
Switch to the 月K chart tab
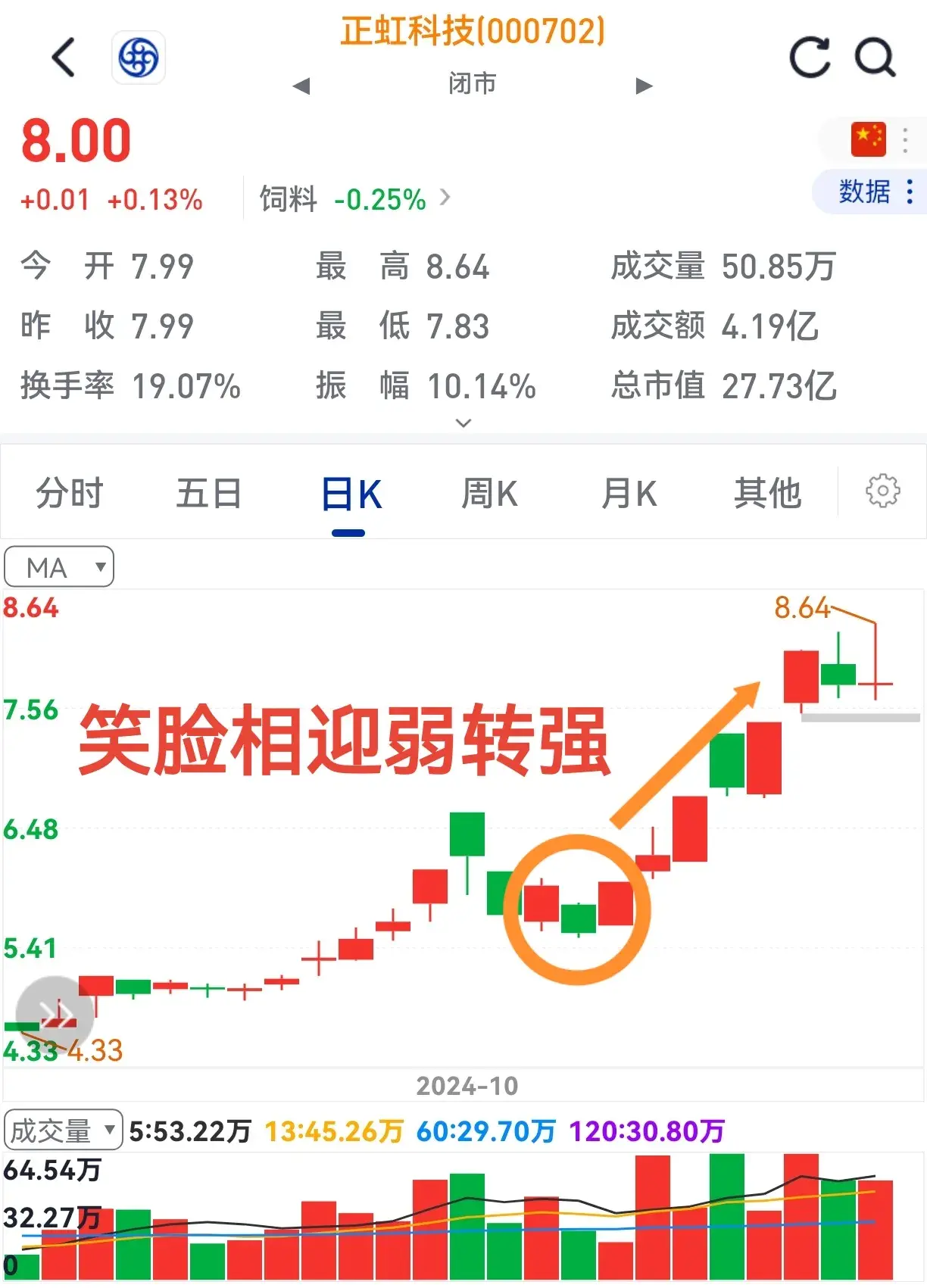pos(629,493)
